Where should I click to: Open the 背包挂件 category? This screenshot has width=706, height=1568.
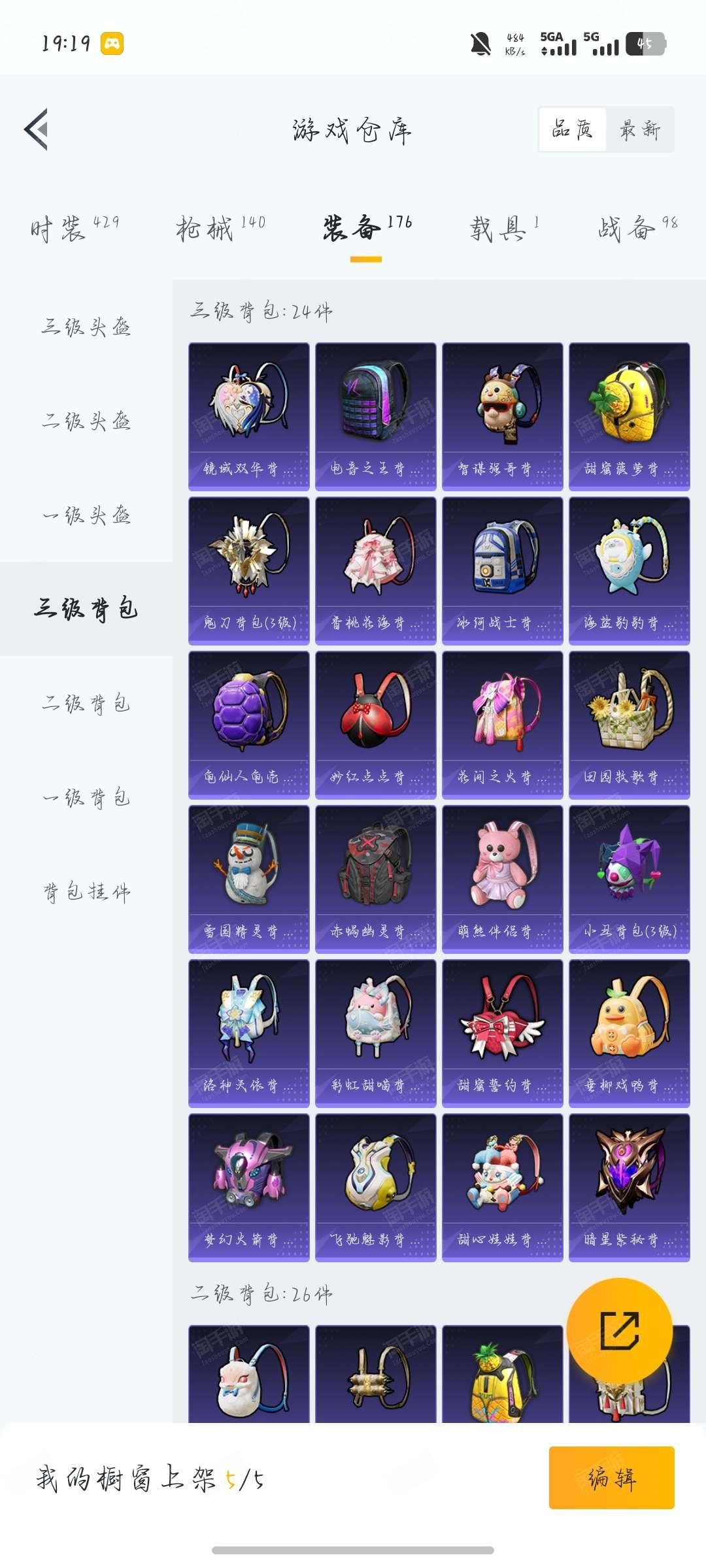tap(86, 891)
